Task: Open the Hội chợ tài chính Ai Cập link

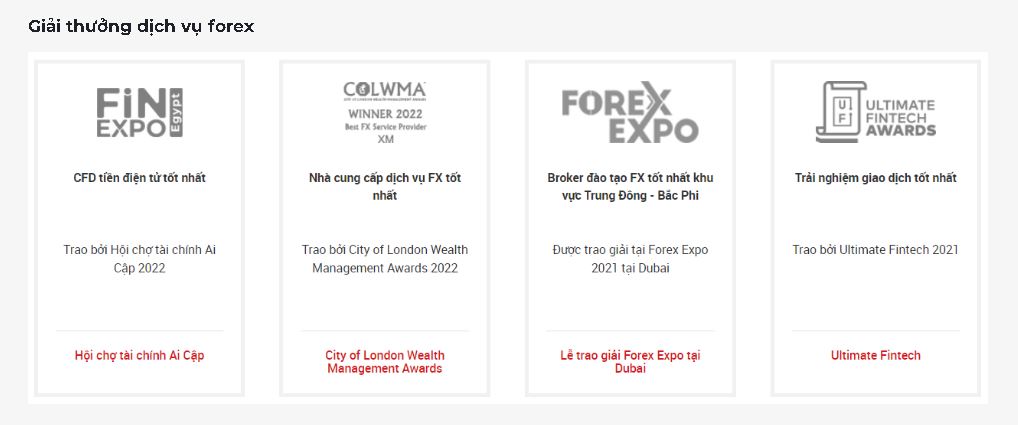Action: [139, 355]
